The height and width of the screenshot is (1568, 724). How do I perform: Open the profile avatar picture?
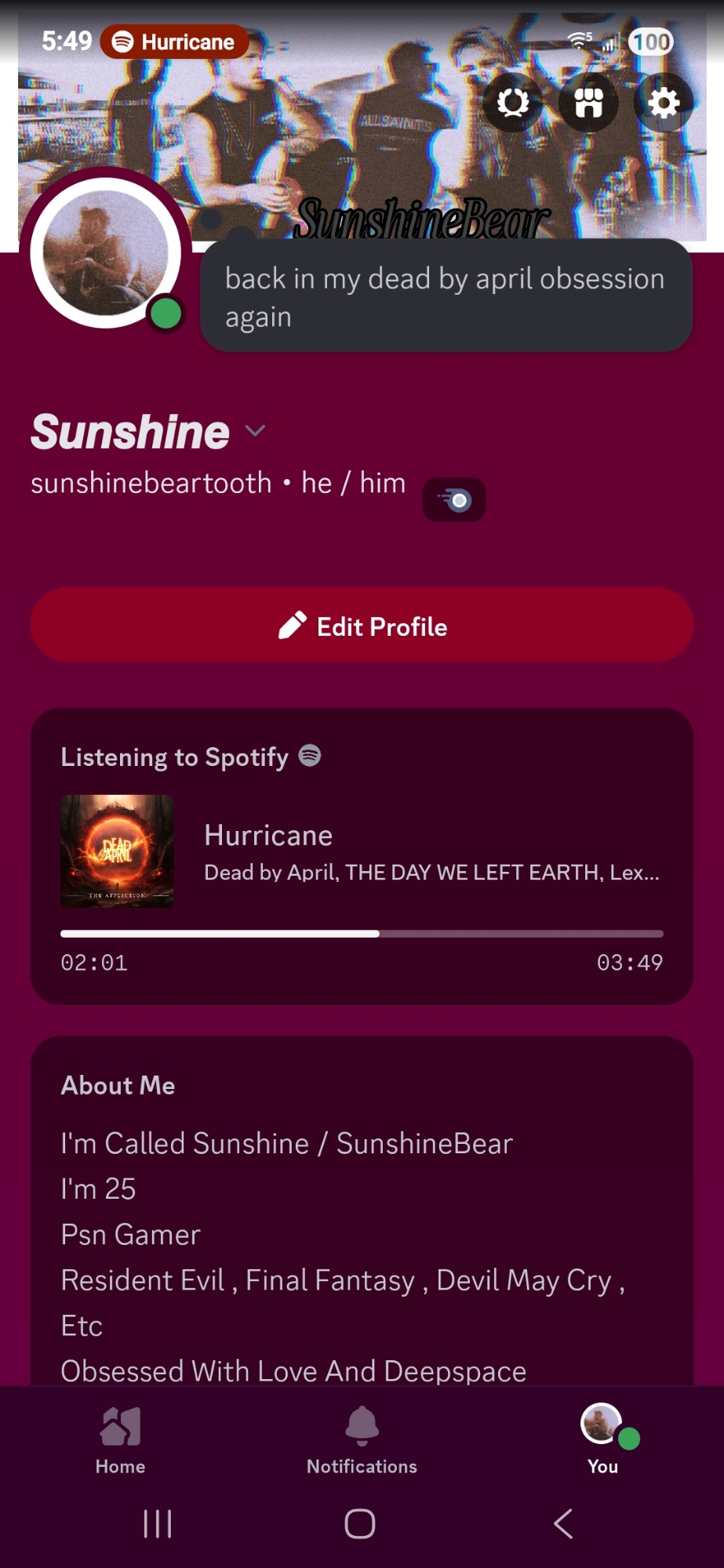click(x=106, y=252)
